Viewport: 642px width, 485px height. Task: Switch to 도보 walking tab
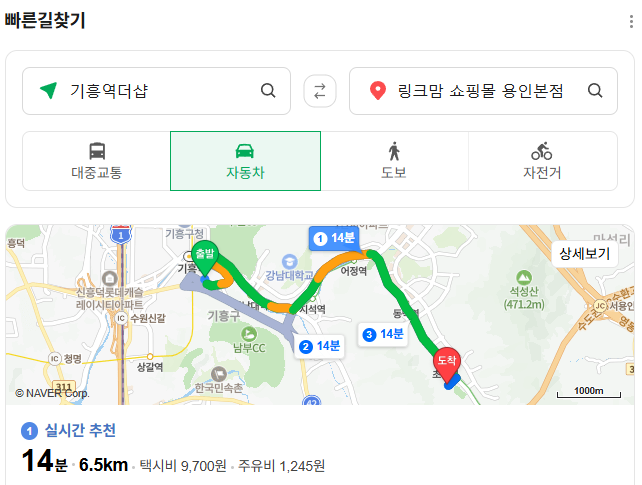(394, 161)
